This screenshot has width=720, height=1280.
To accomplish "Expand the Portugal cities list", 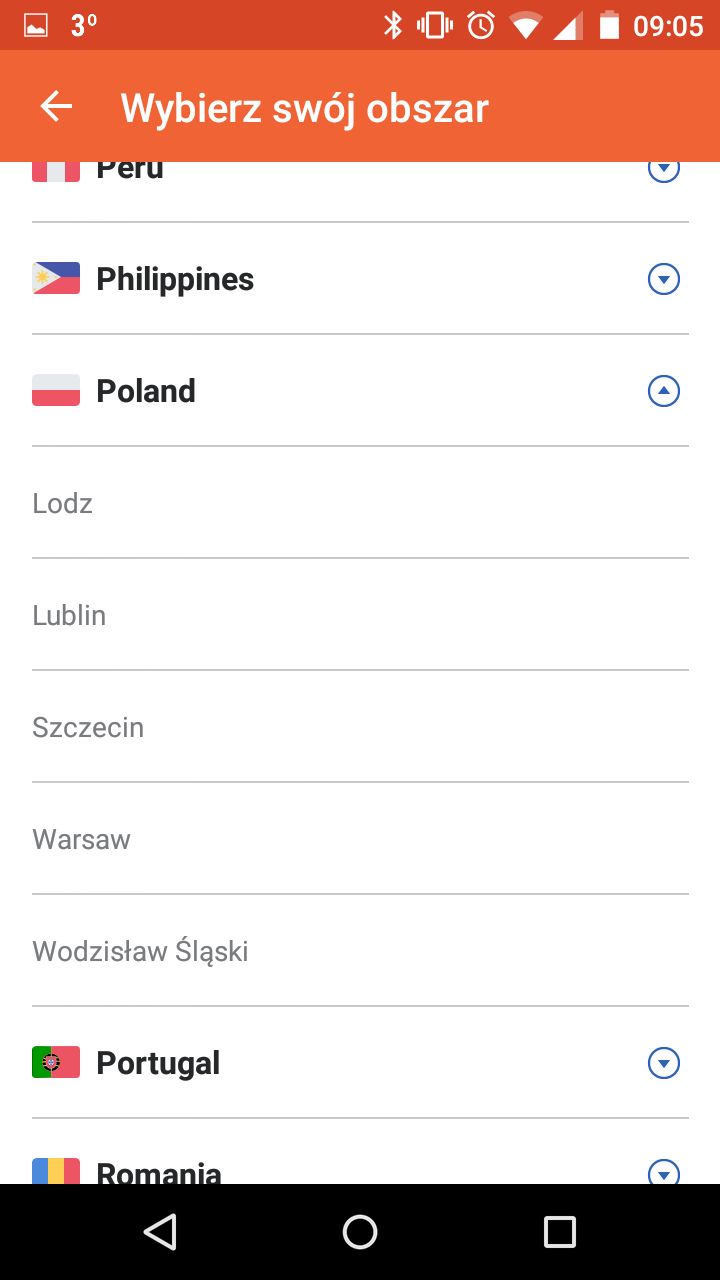I will pyautogui.click(x=664, y=1063).
